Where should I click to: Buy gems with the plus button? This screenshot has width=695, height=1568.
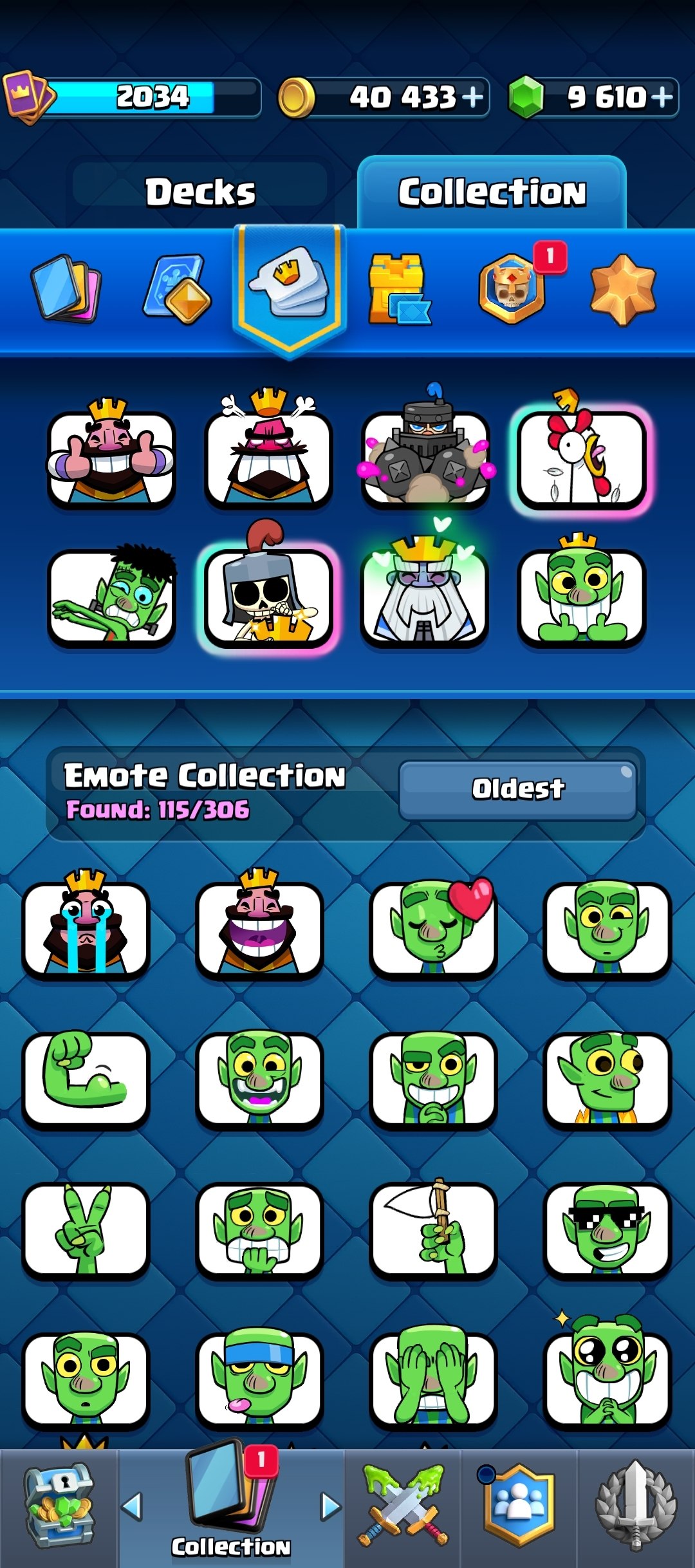click(x=662, y=97)
